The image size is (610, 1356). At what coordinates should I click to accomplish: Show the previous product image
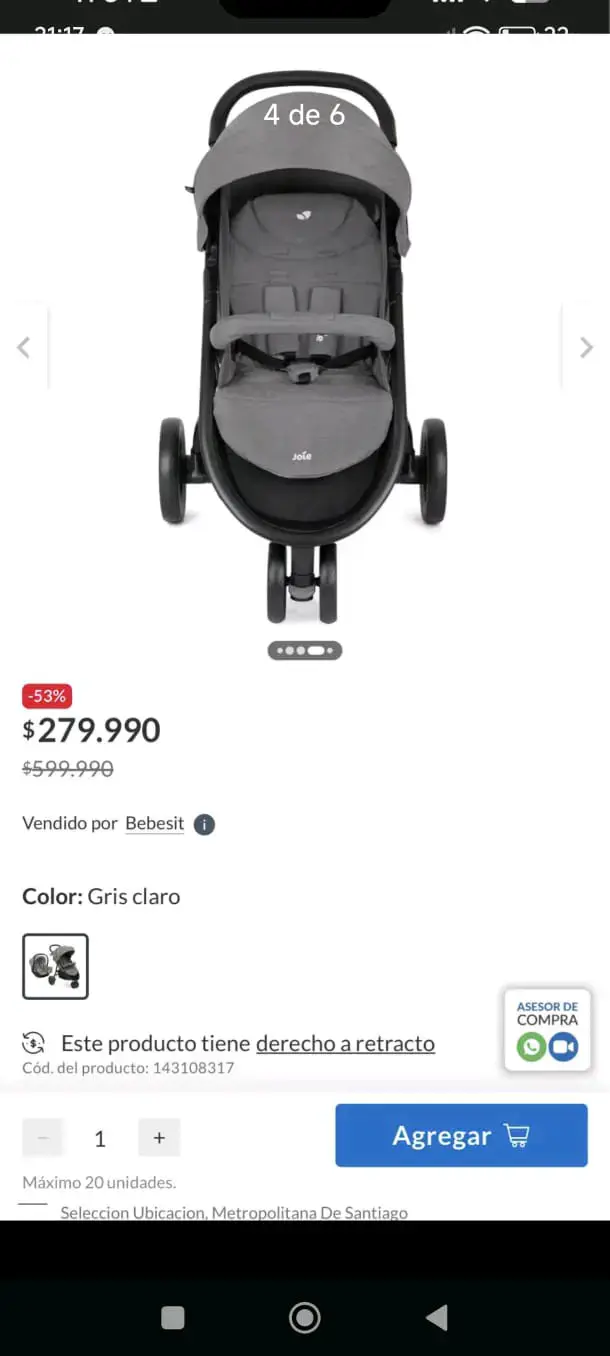click(x=24, y=347)
